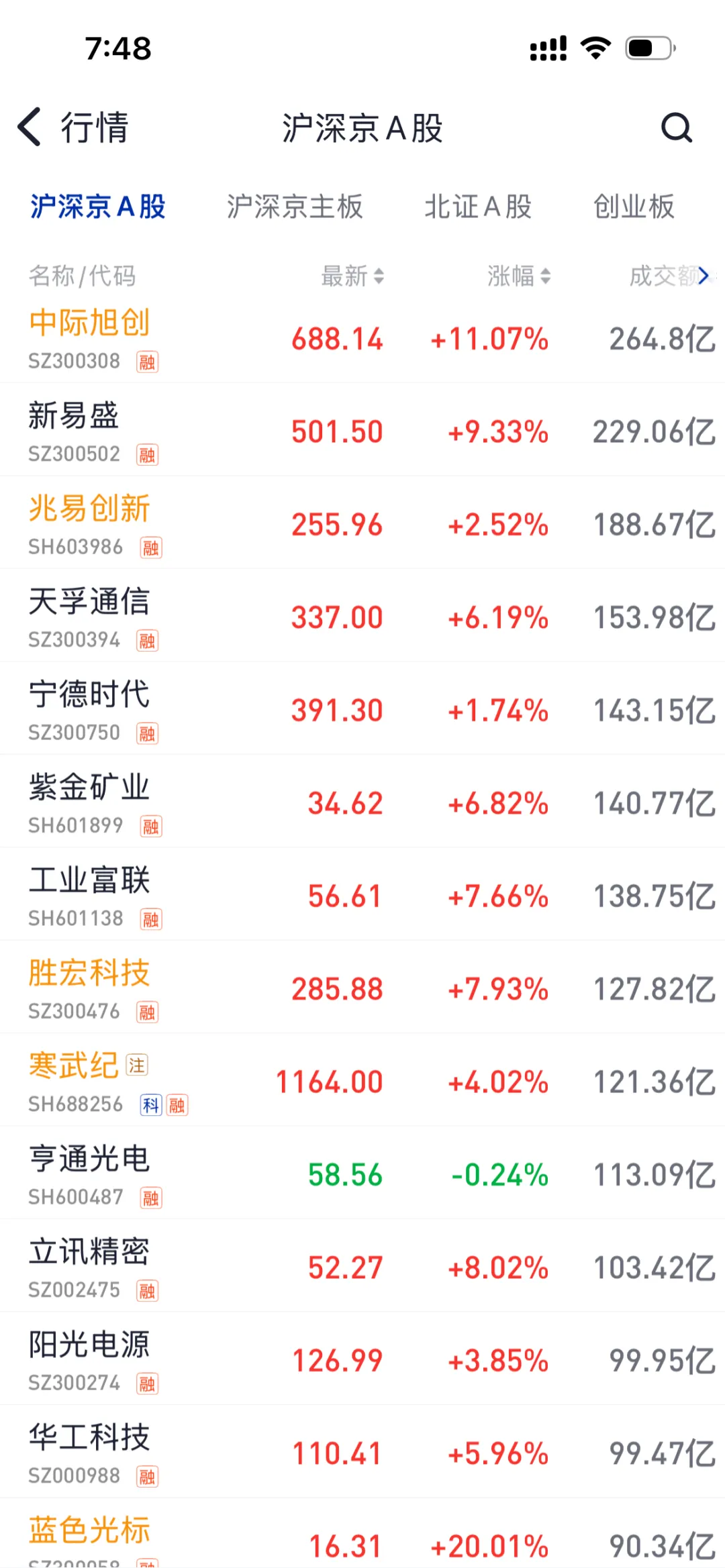Switch to the 沪深京主板 tab
This screenshot has width=725, height=1568.
[x=295, y=207]
